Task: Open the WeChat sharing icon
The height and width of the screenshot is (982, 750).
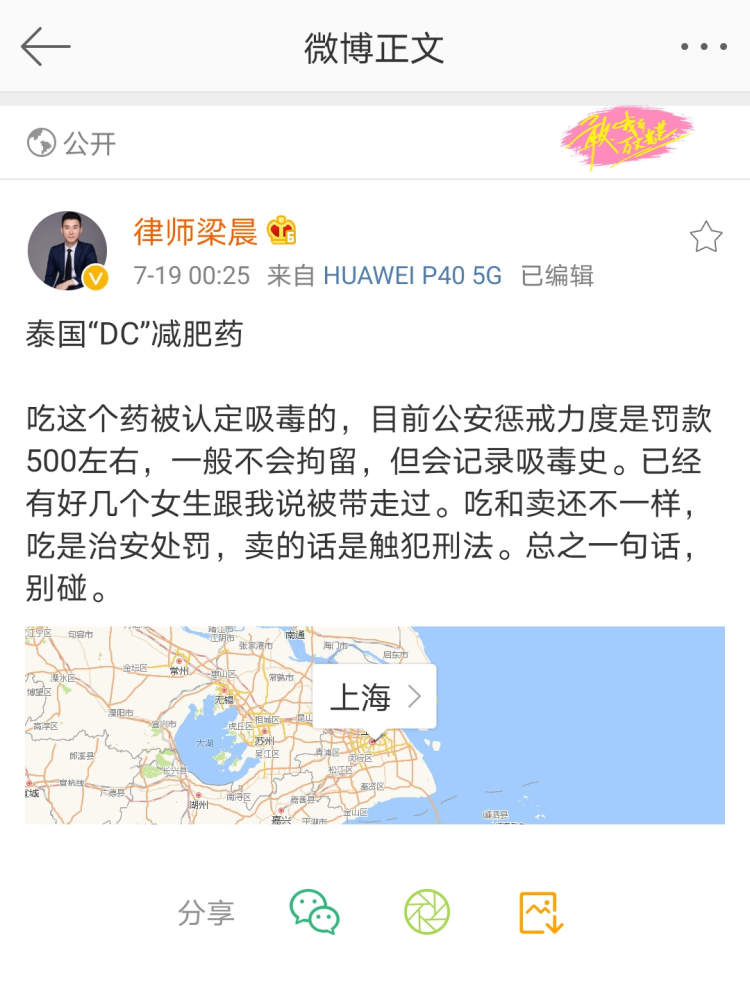Action: pyautogui.click(x=315, y=912)
